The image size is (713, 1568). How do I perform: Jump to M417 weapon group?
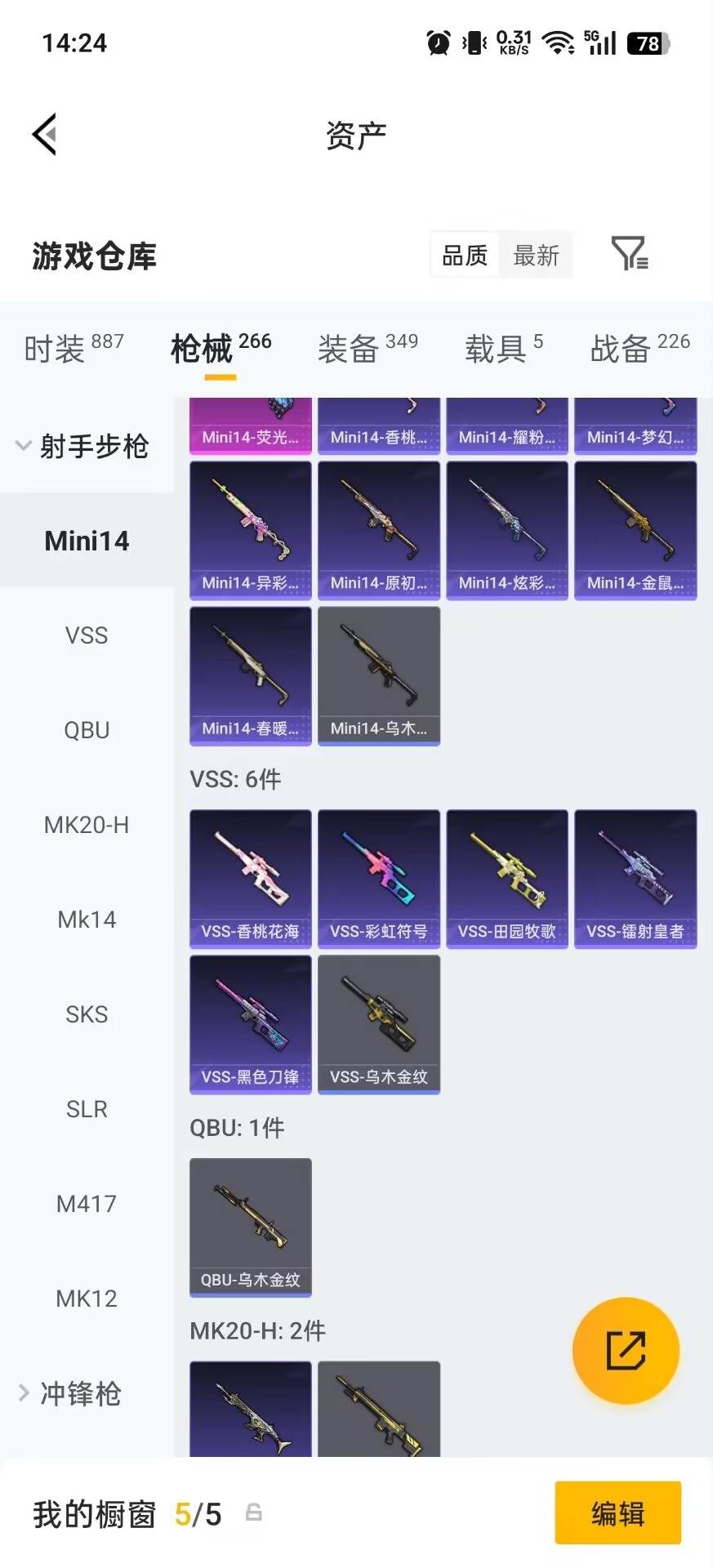point(87,1204)
